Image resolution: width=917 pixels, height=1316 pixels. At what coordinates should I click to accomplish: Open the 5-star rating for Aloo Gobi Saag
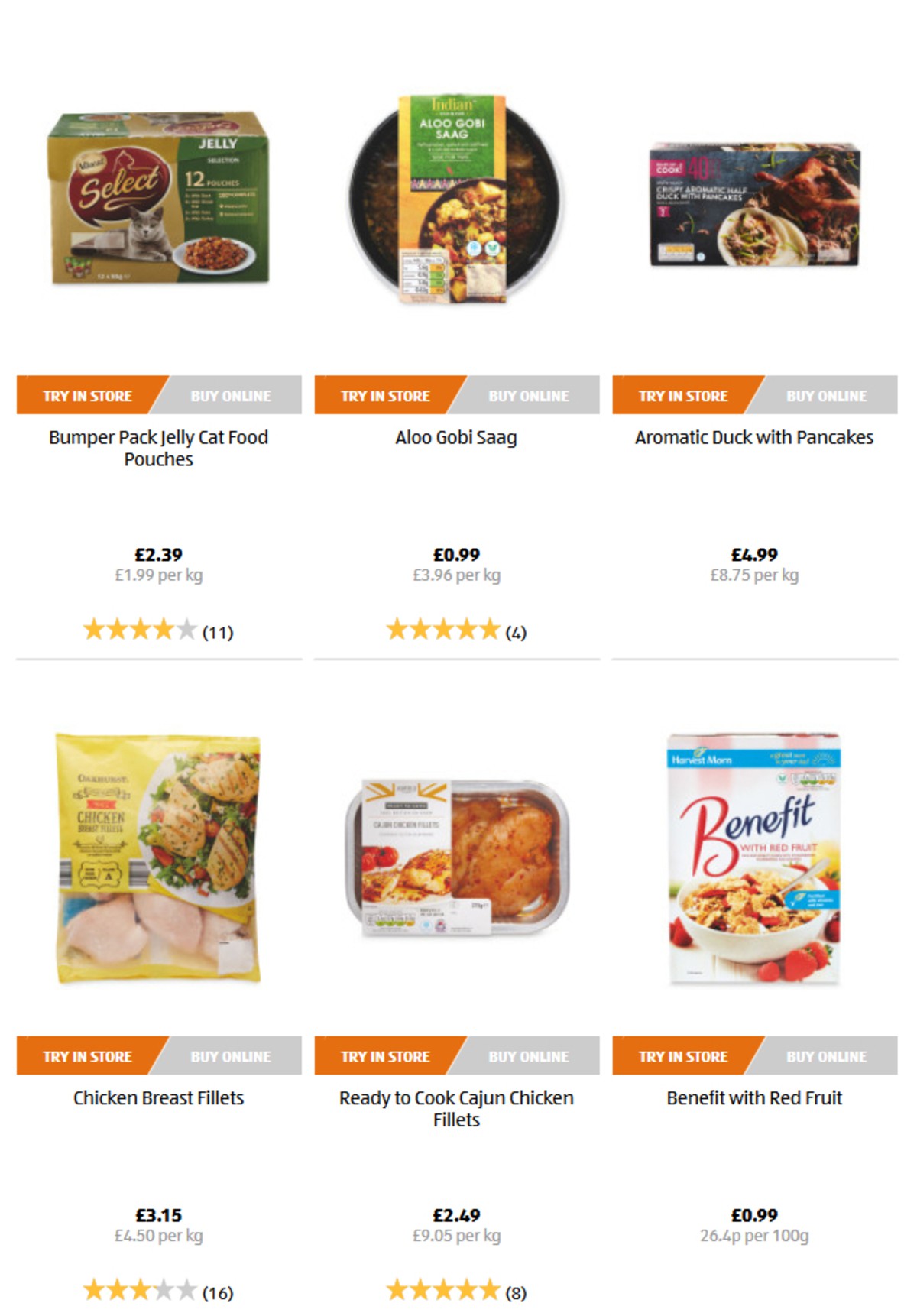(456, 632)
